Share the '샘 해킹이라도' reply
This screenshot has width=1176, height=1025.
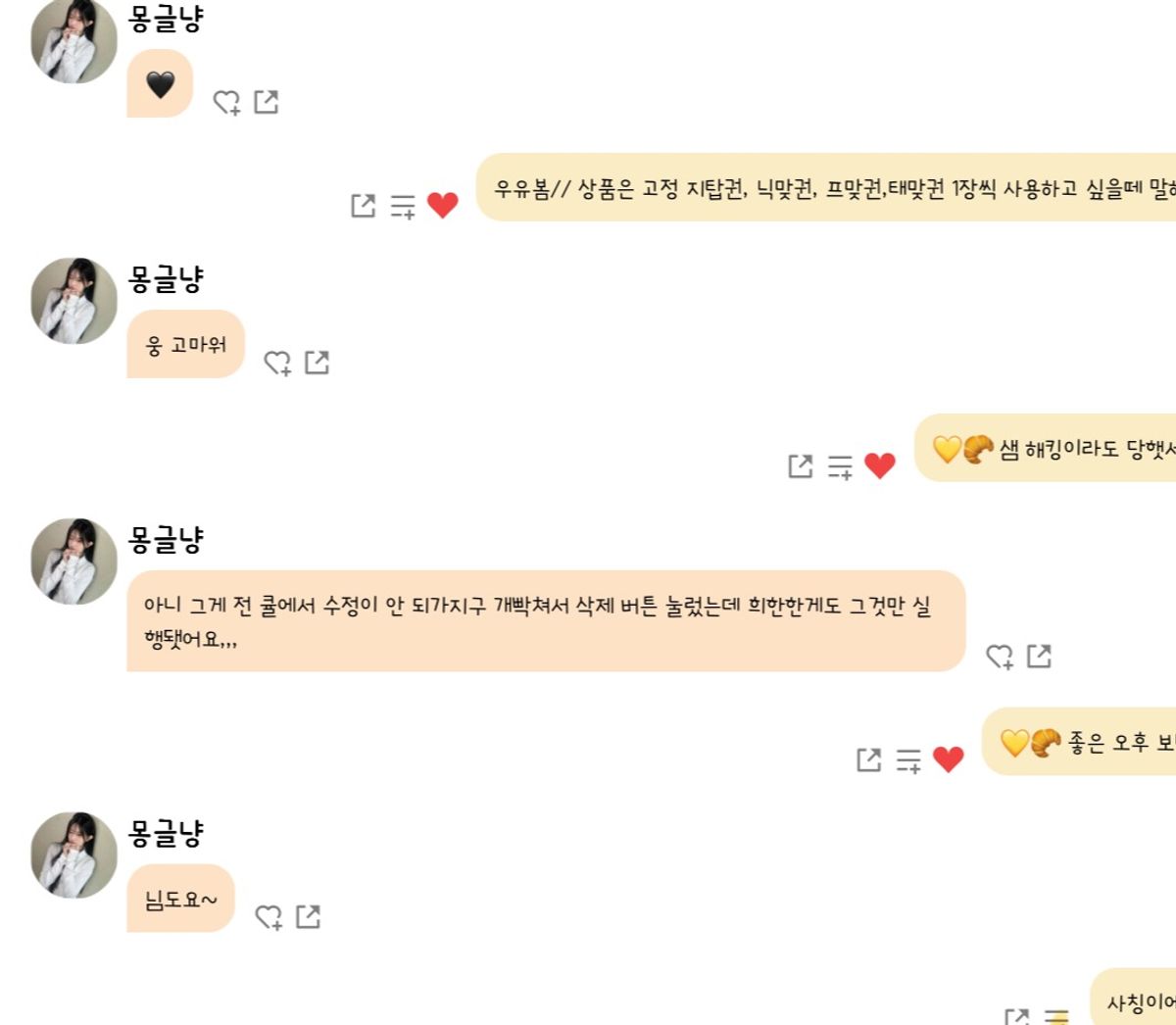[x=801, y=465]
